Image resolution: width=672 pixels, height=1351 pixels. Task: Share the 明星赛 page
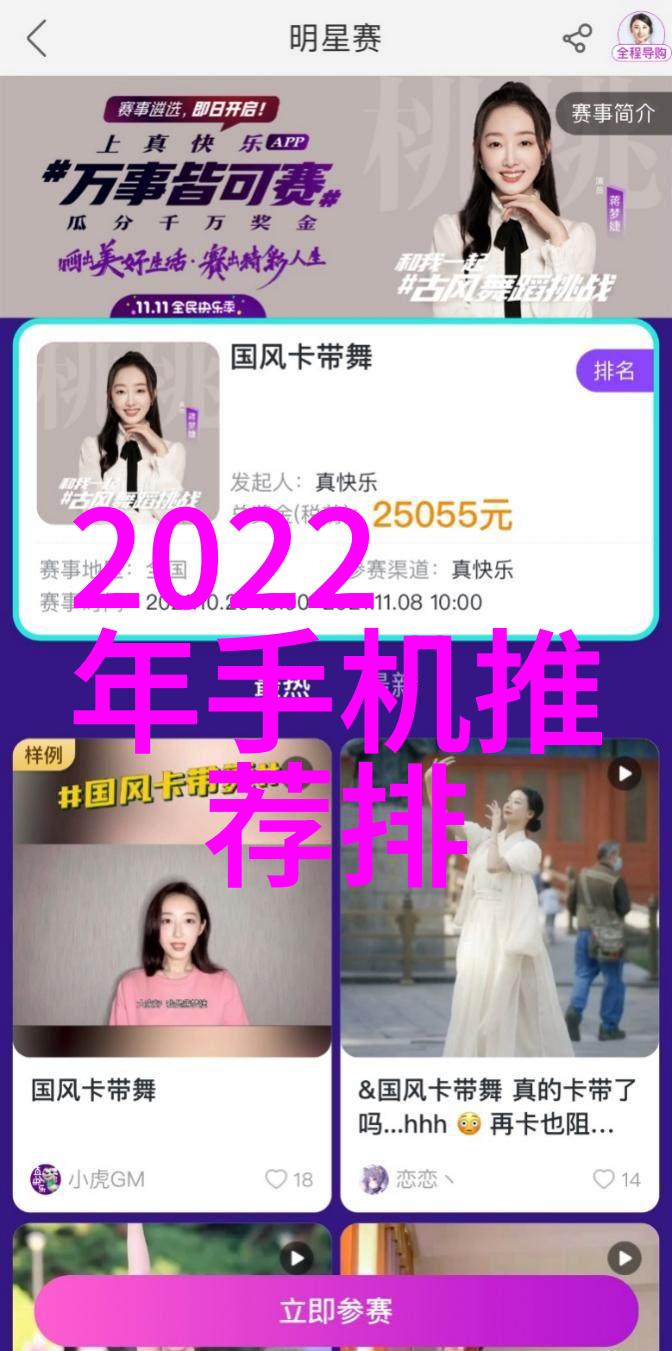577,39
